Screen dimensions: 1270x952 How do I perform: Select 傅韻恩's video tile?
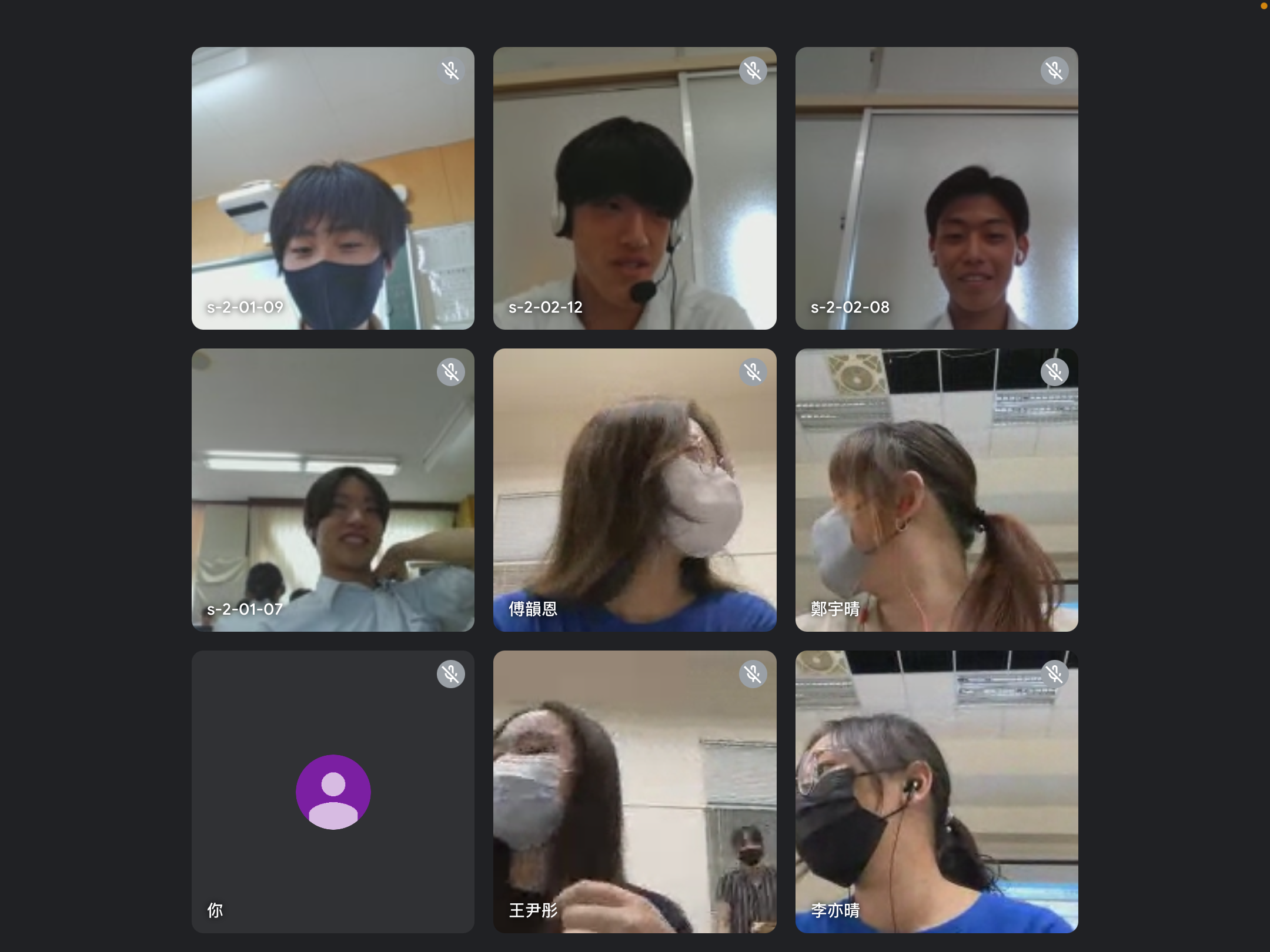pyautogui.click(x=634, y=490)
